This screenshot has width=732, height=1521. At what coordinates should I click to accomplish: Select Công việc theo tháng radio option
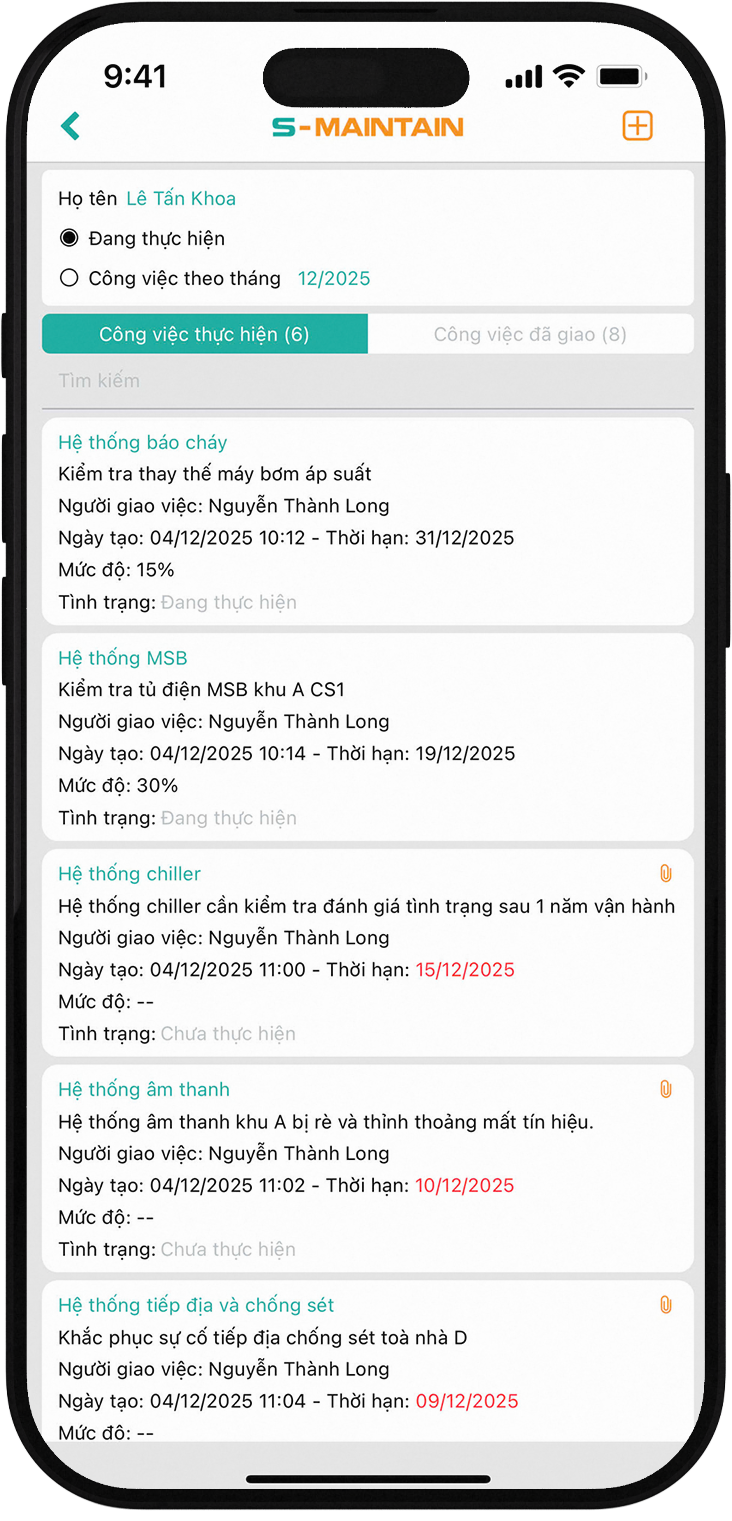click(69, 278)
